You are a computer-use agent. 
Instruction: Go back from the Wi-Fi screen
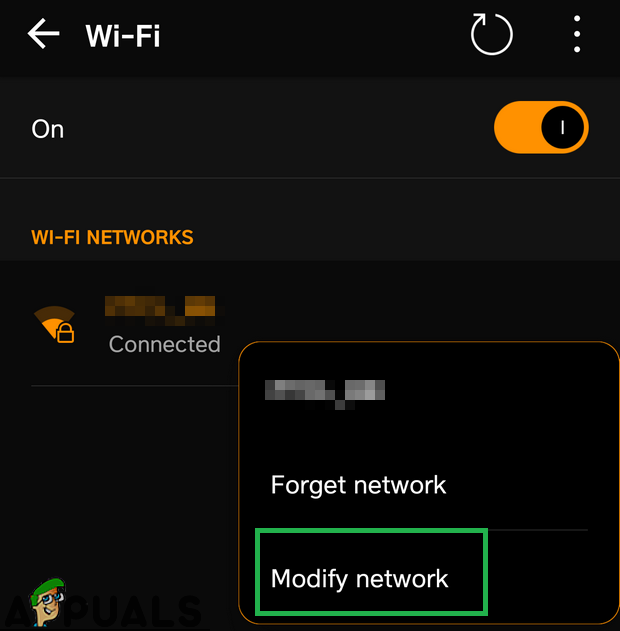43,35
